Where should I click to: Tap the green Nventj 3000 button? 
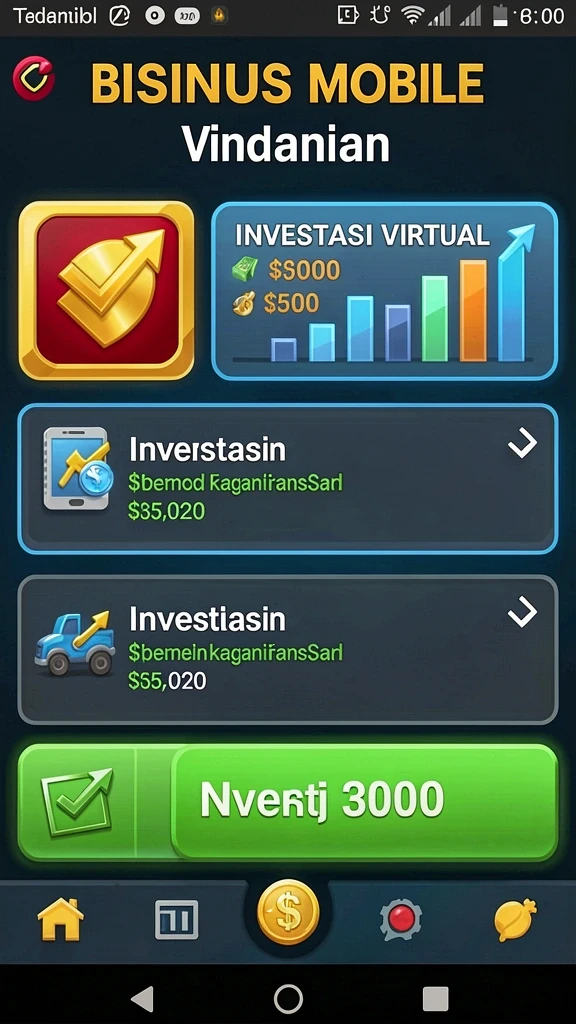[x=365, y=801]
